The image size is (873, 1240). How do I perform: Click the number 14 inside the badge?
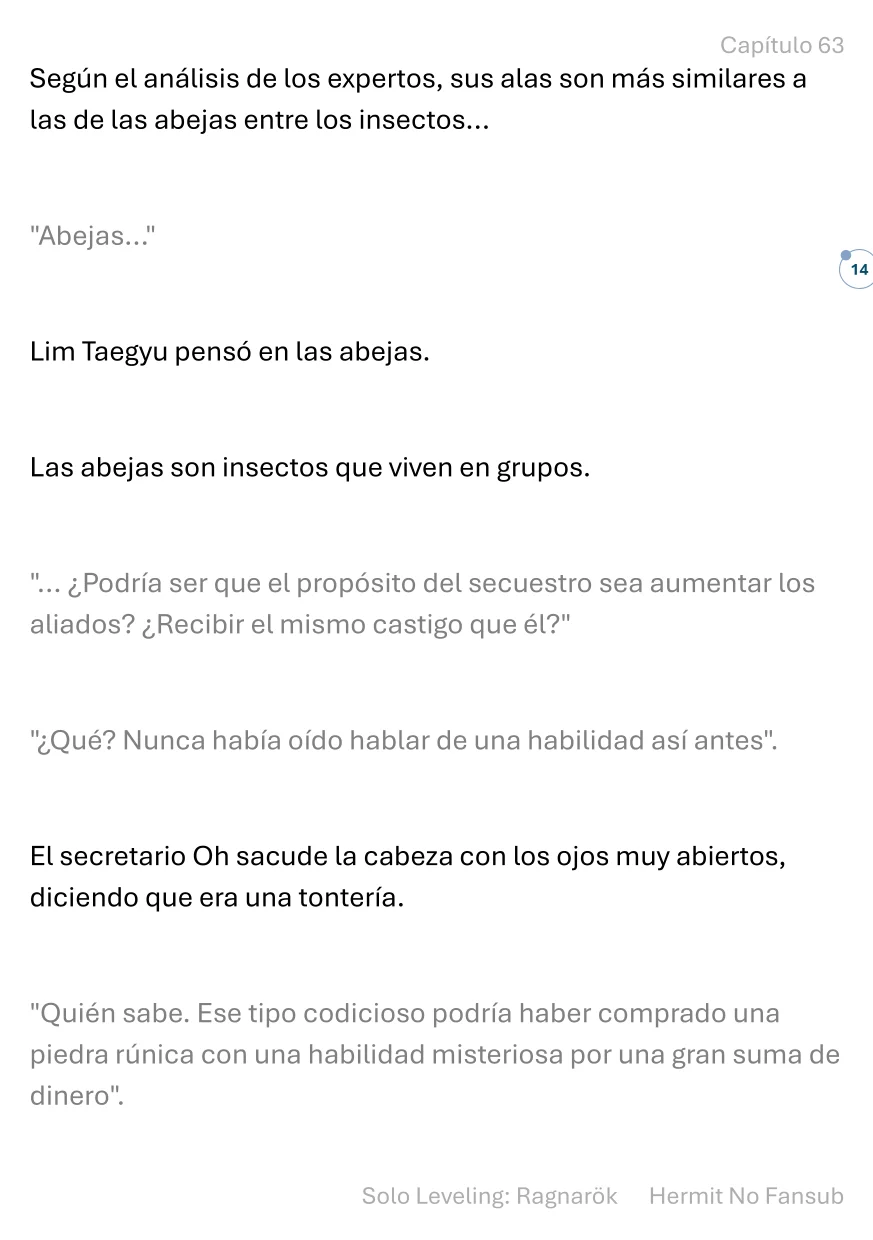(x=859, y=270)
